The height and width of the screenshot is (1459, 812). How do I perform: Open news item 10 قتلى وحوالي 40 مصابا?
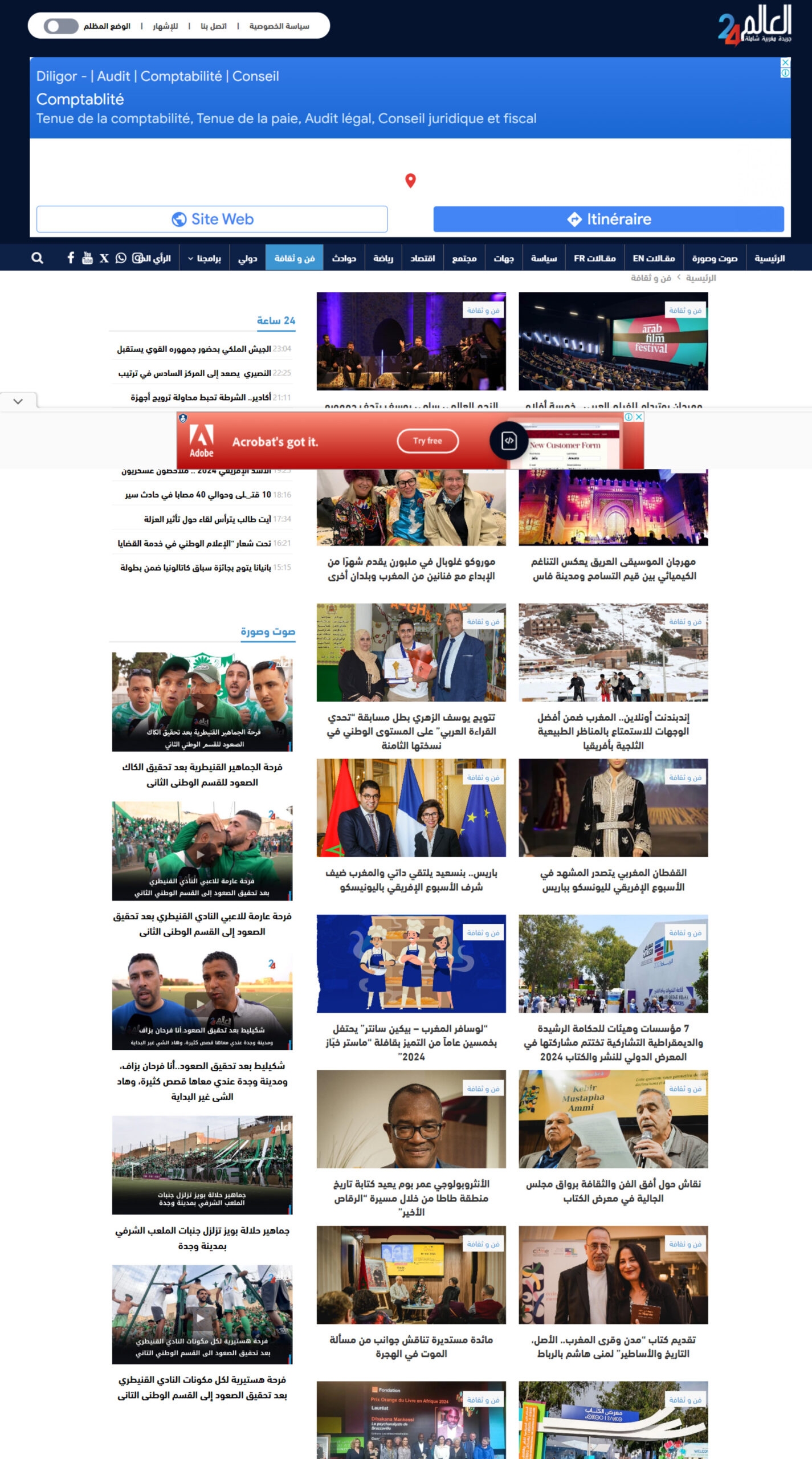(x=198, y=495)
